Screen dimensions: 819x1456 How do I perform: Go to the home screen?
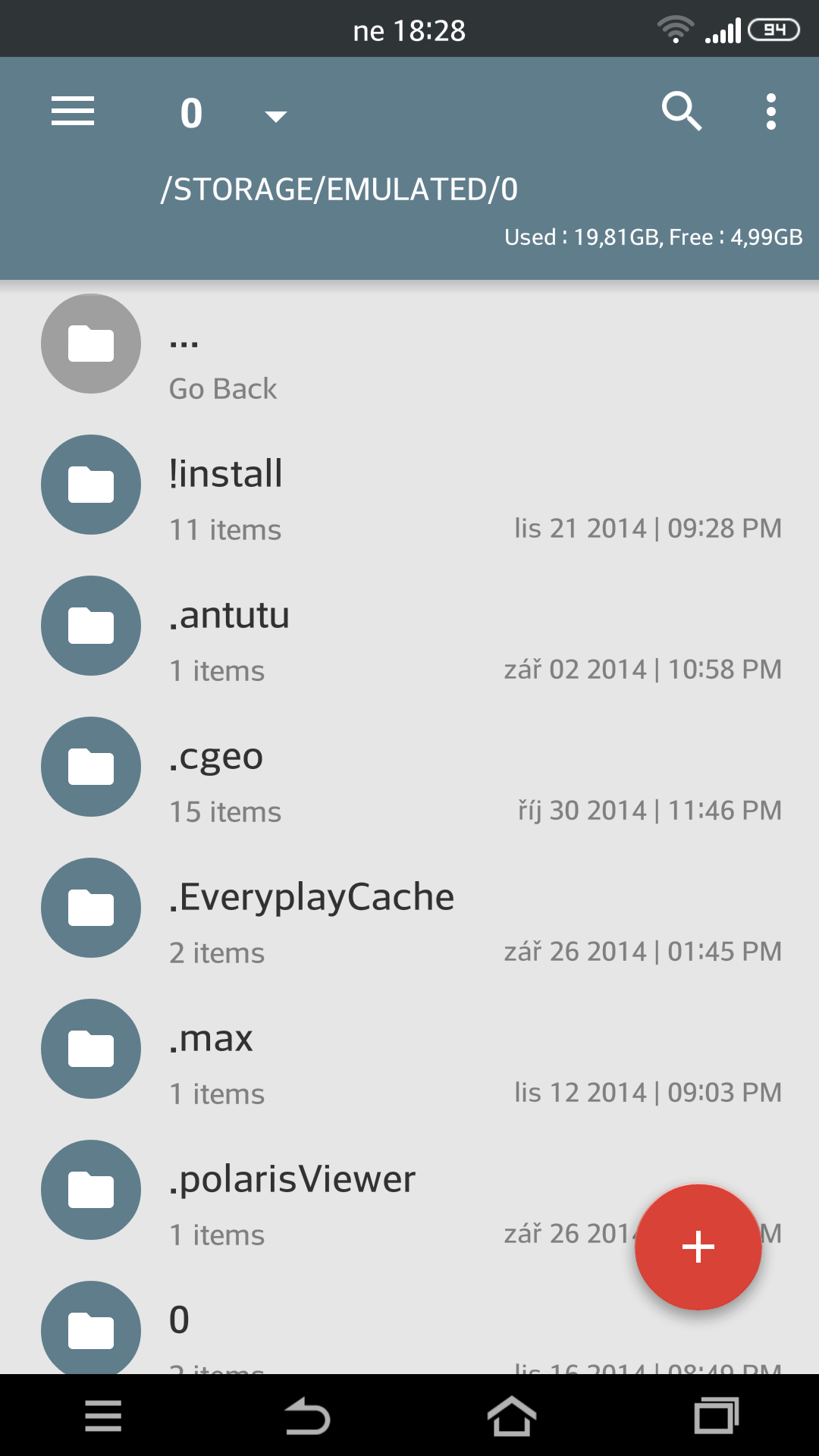tap(511, 1416)
